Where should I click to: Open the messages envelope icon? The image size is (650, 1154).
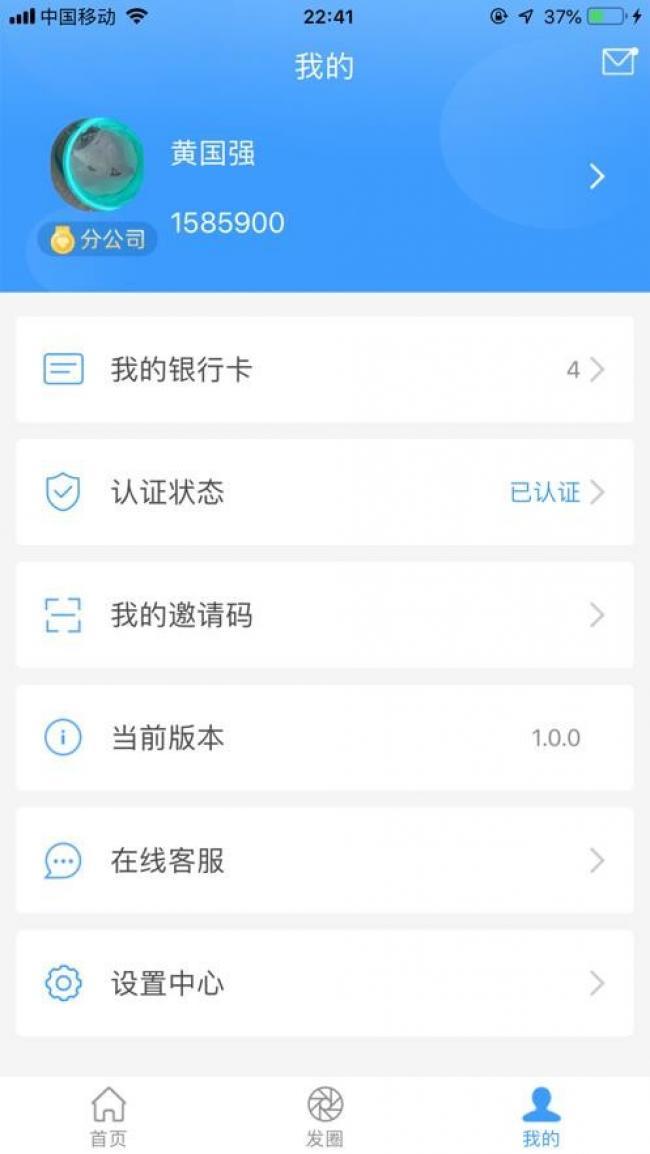tap(618, 62)
